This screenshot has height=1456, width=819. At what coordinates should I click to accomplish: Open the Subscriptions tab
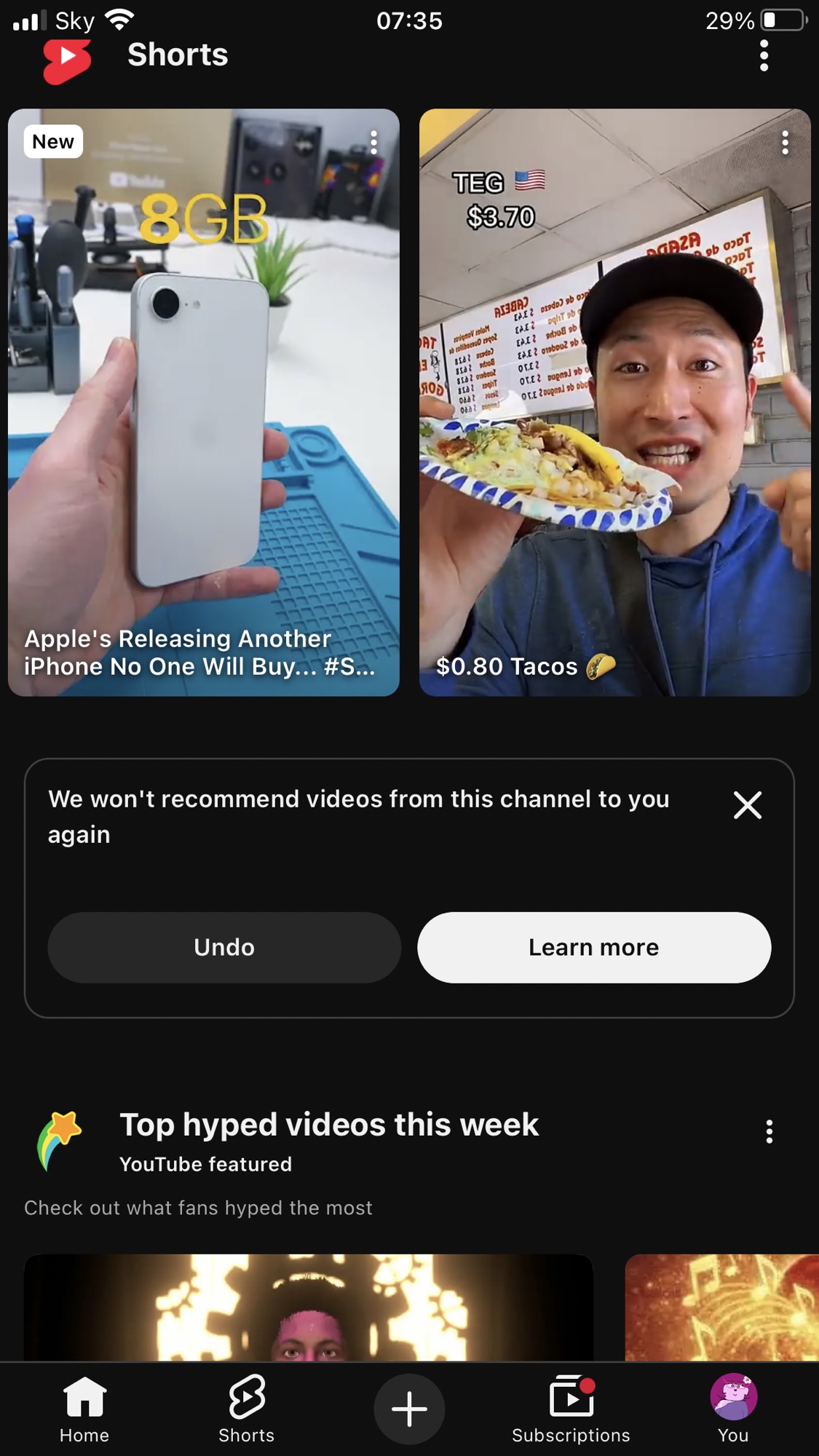571,1409
